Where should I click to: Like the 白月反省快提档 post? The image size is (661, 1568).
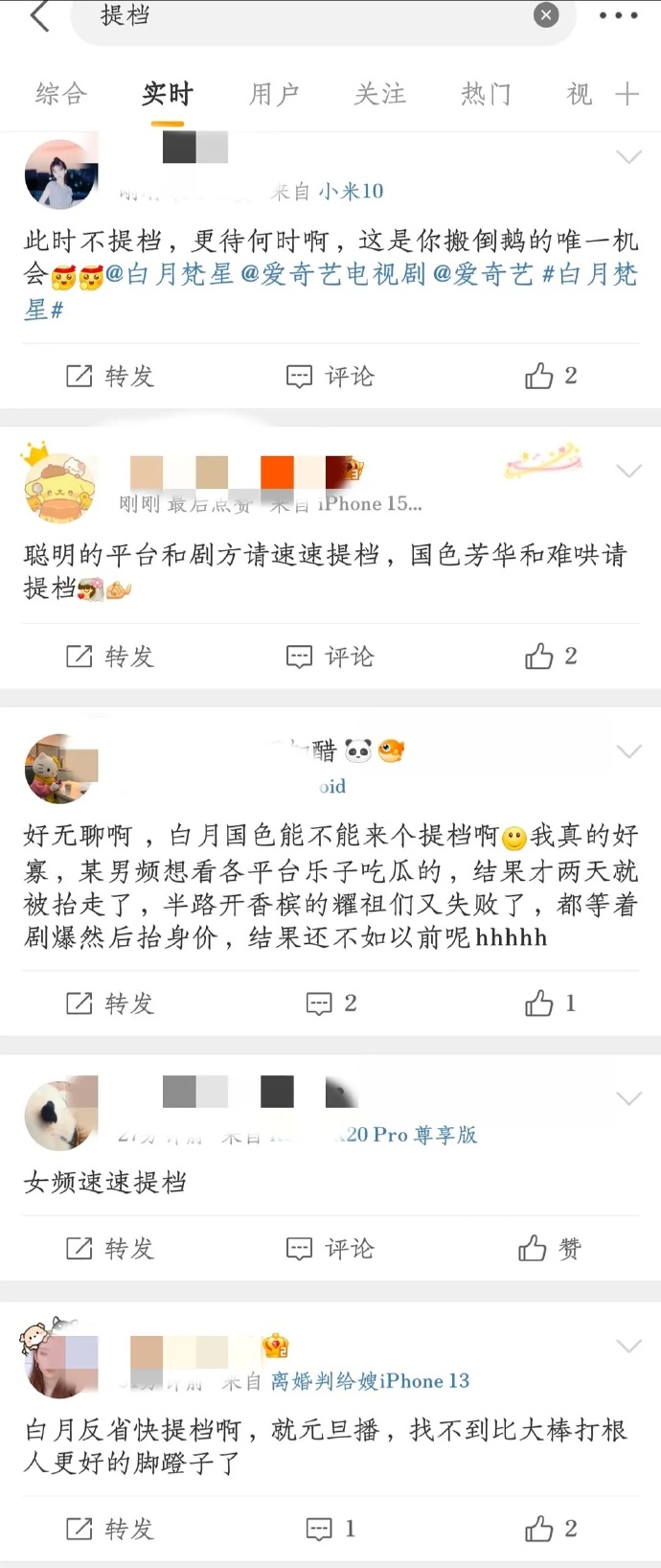click(551, 1529)
